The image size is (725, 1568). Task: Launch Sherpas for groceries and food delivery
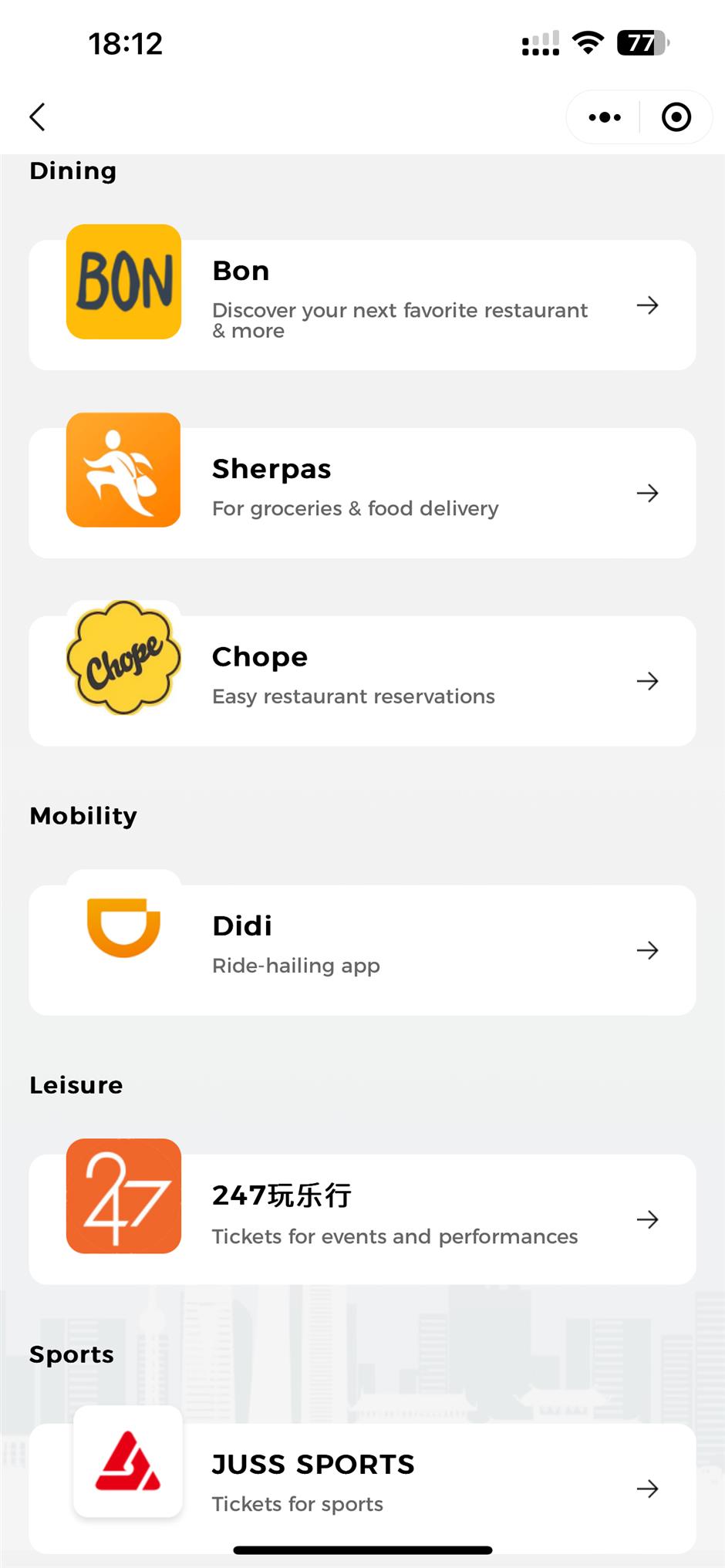click(x=362, y=493)
